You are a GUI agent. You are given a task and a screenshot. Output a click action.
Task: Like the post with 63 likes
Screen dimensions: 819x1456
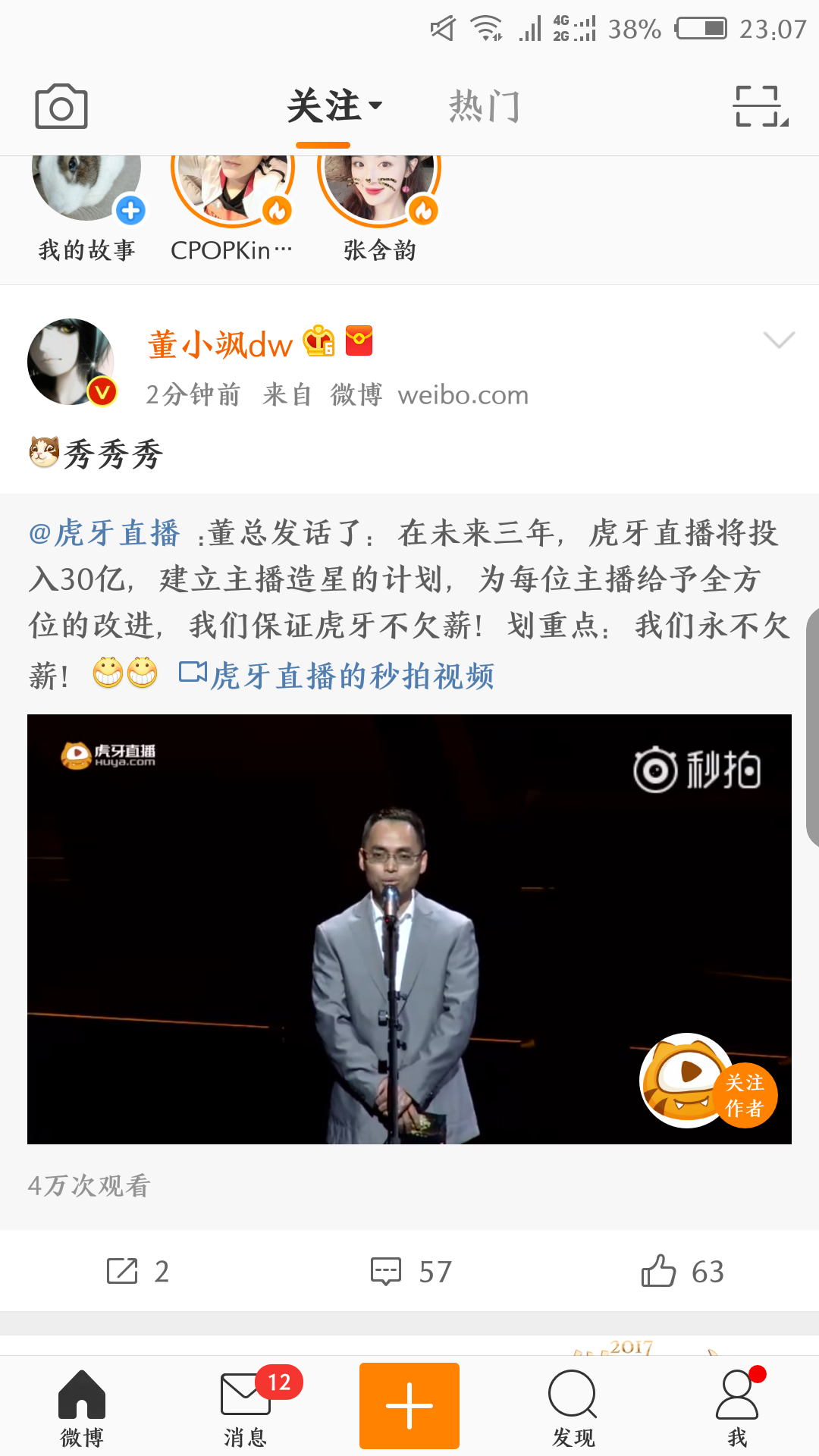tap(682, 1271)
